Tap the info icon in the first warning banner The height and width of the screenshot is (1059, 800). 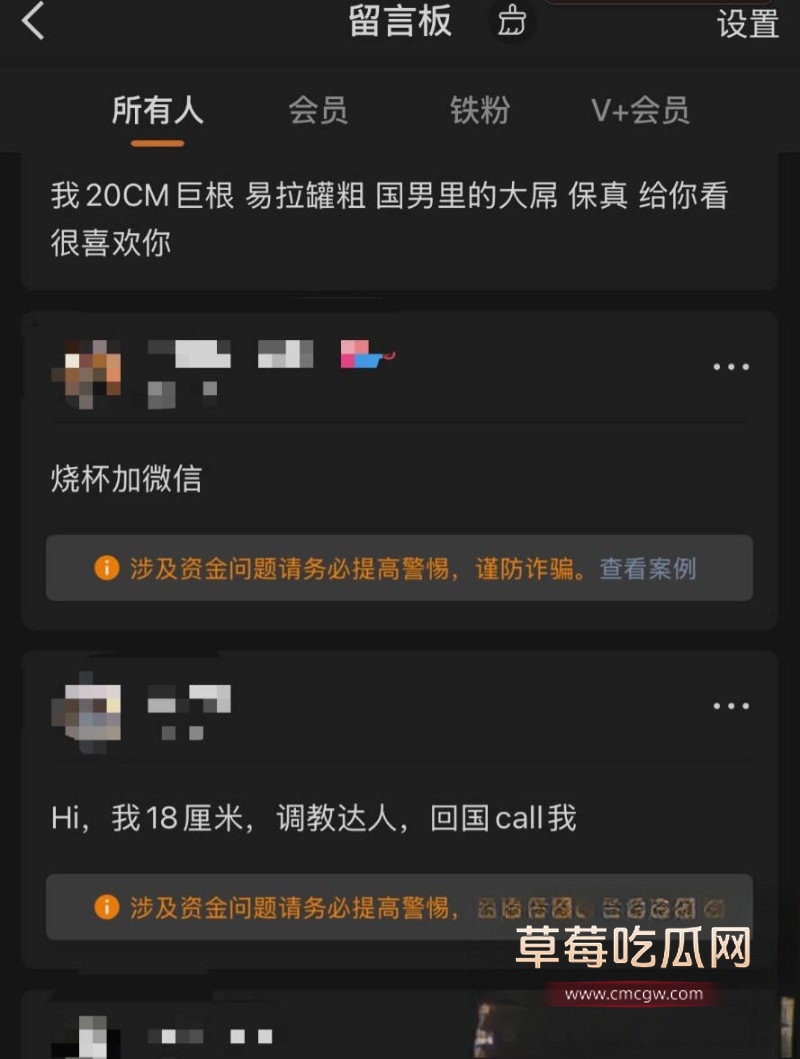point(104,567)
